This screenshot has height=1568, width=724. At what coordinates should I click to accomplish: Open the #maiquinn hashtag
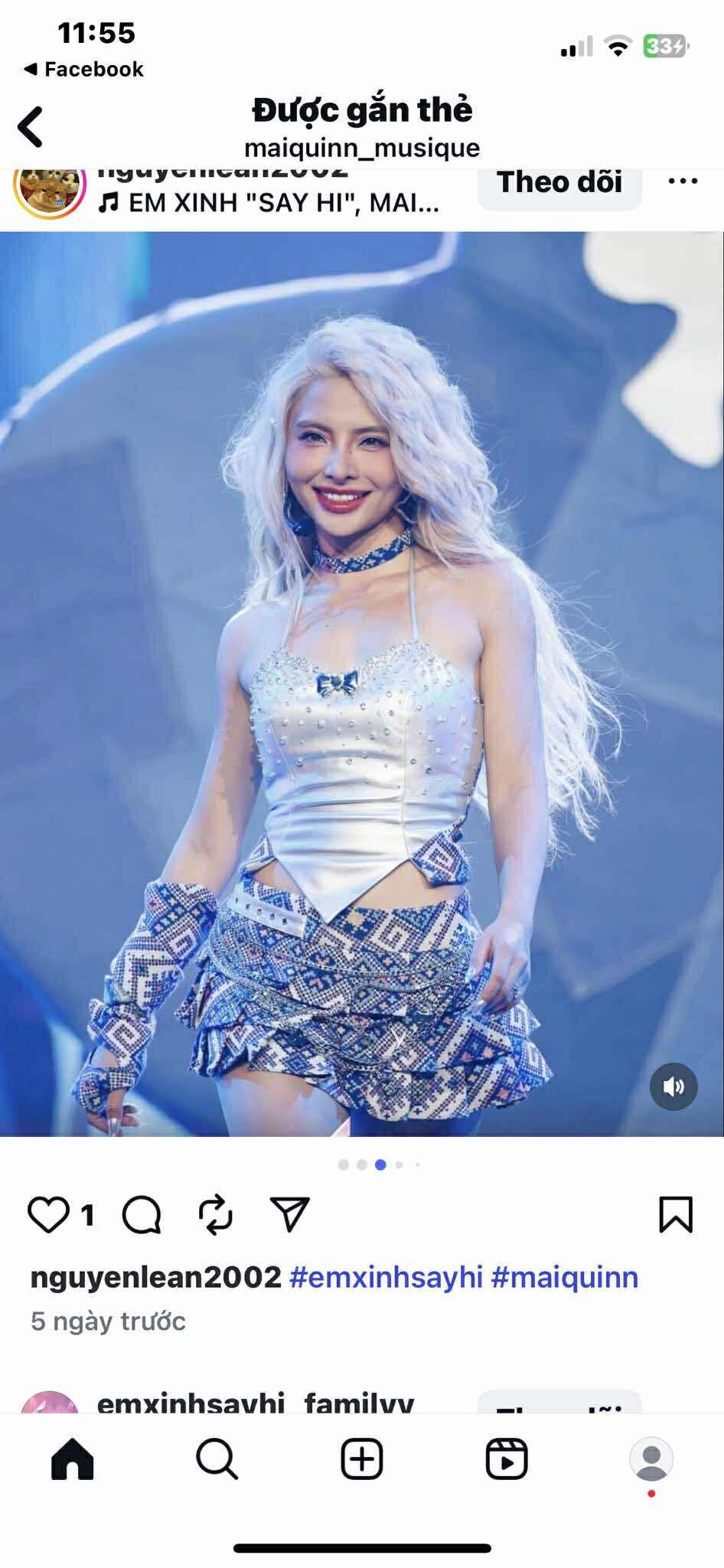coord(564,1277)
